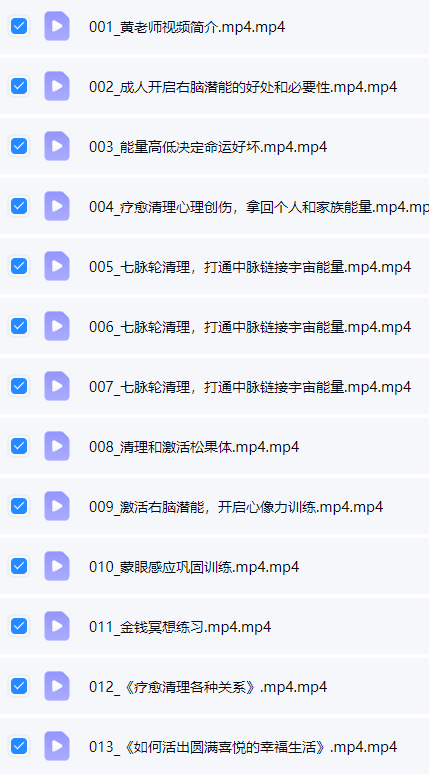This screenshot has width=429, height=780.
Task: Open the 006_七脉轮清理 video
Action: coord(250,326)
